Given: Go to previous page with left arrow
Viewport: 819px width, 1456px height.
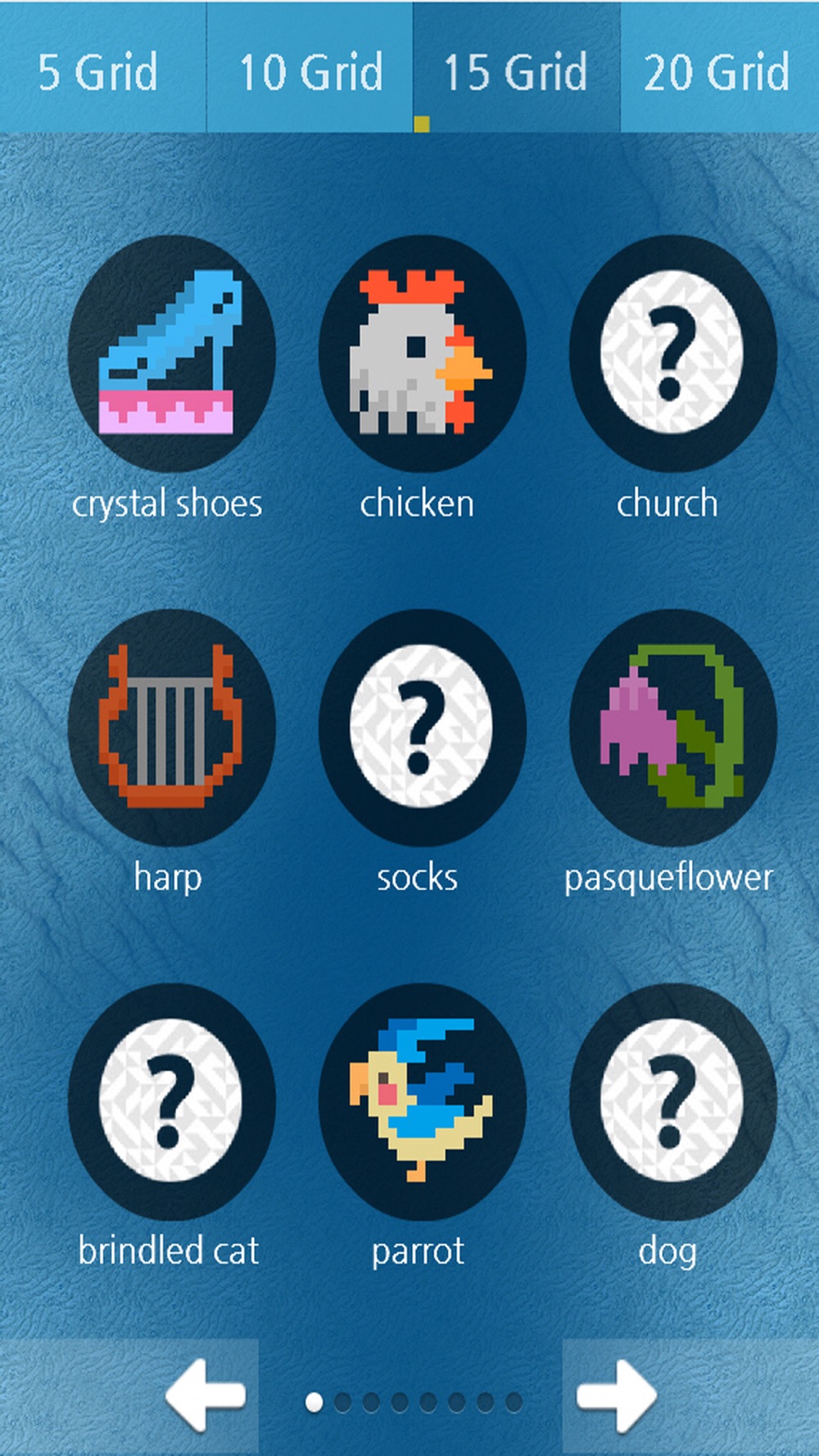Looking at the screenshot, I should 206,1396.
